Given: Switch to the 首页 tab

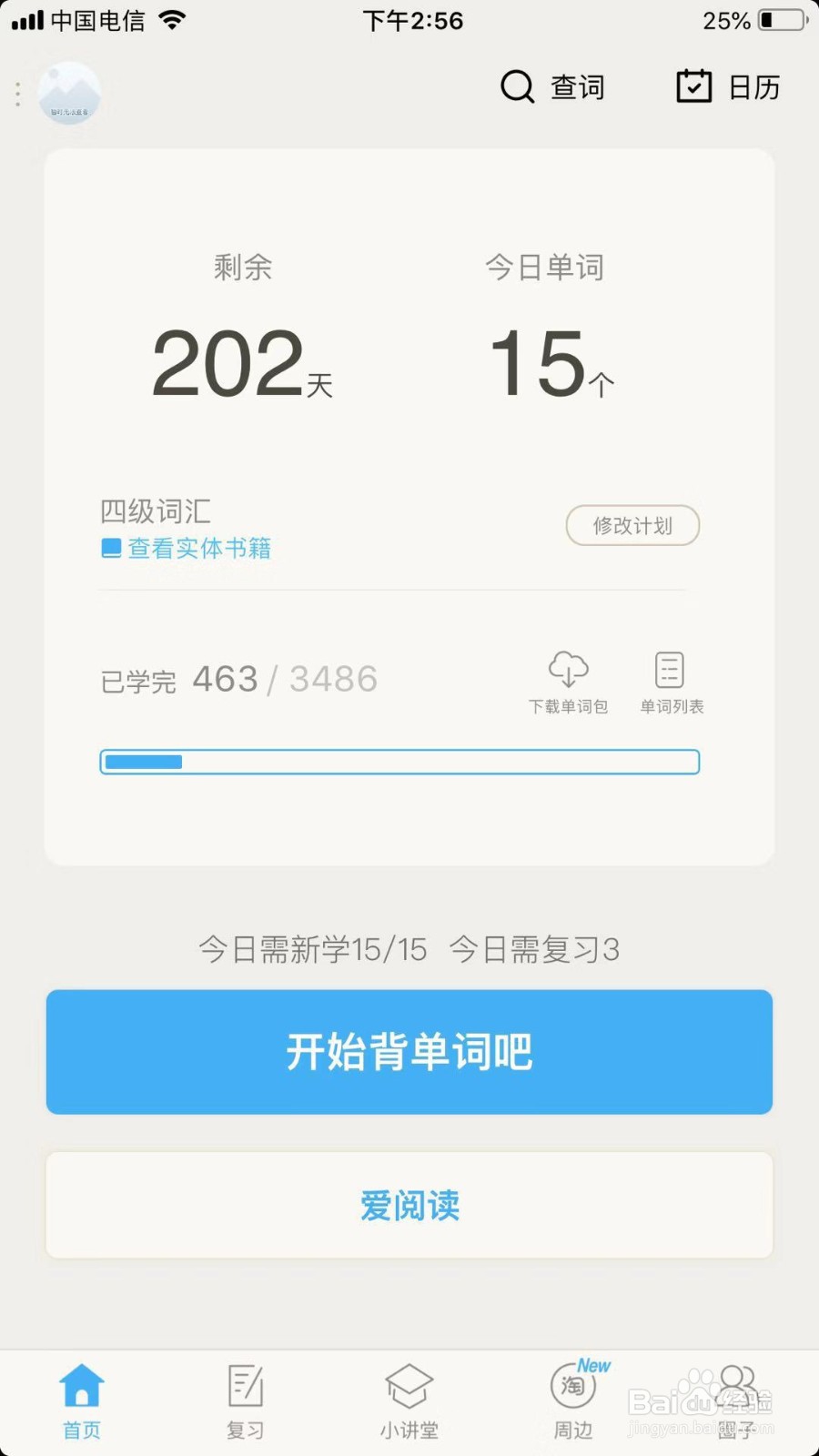Looking at the screenshot, I should [81, 1399].
